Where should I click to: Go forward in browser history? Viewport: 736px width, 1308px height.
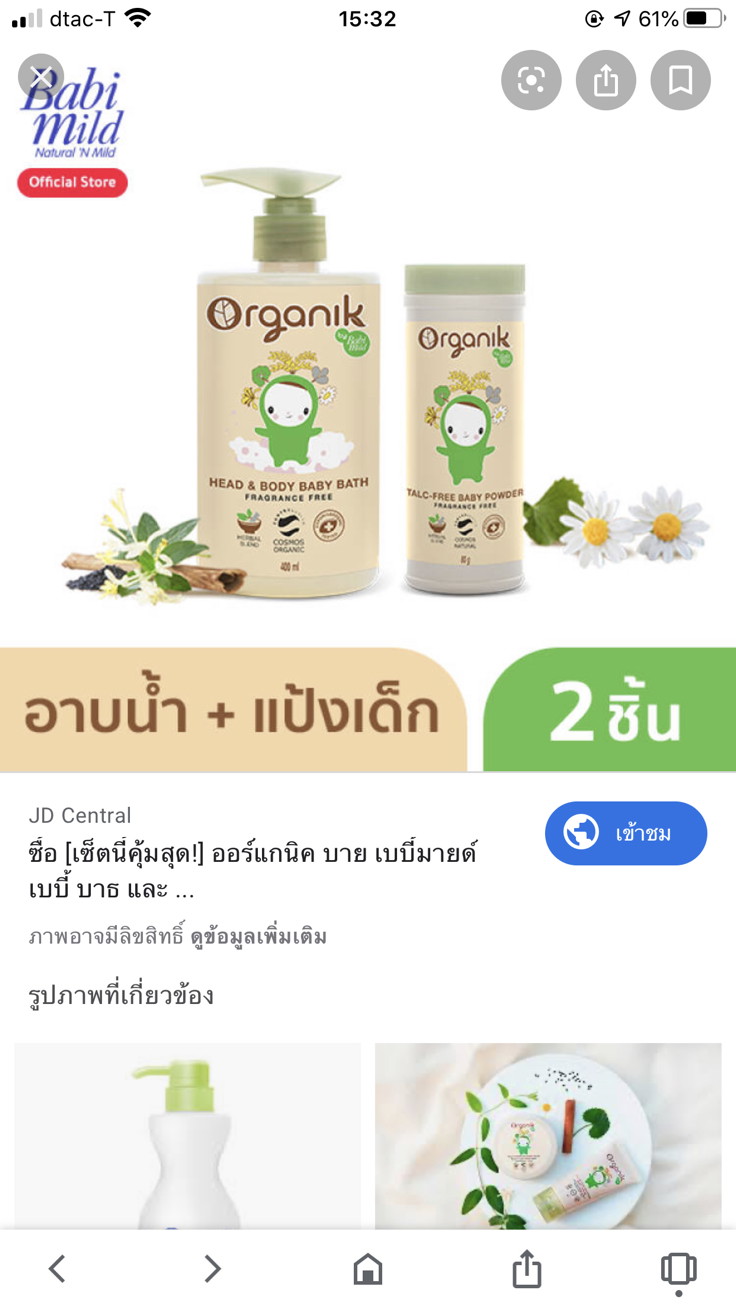click(212, 1269)
